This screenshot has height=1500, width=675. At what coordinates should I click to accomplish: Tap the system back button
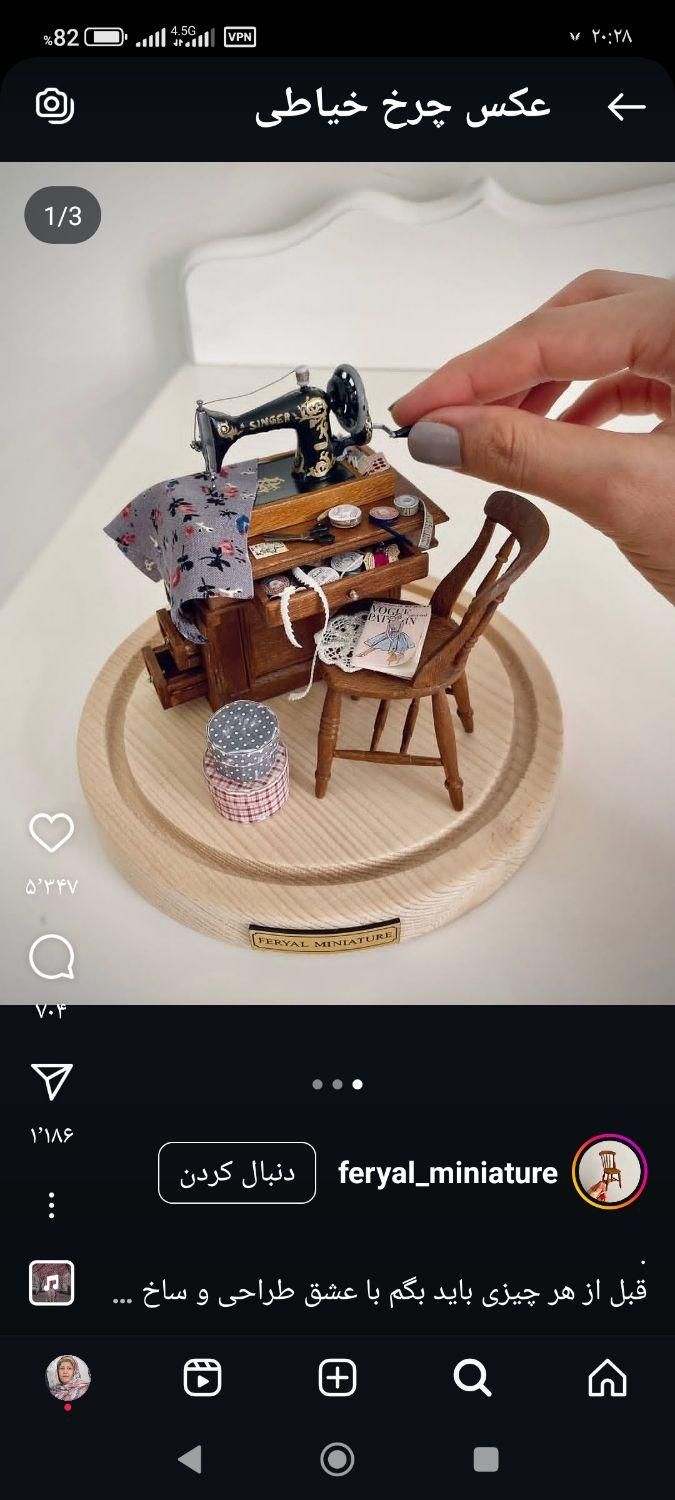[189, 1459]
